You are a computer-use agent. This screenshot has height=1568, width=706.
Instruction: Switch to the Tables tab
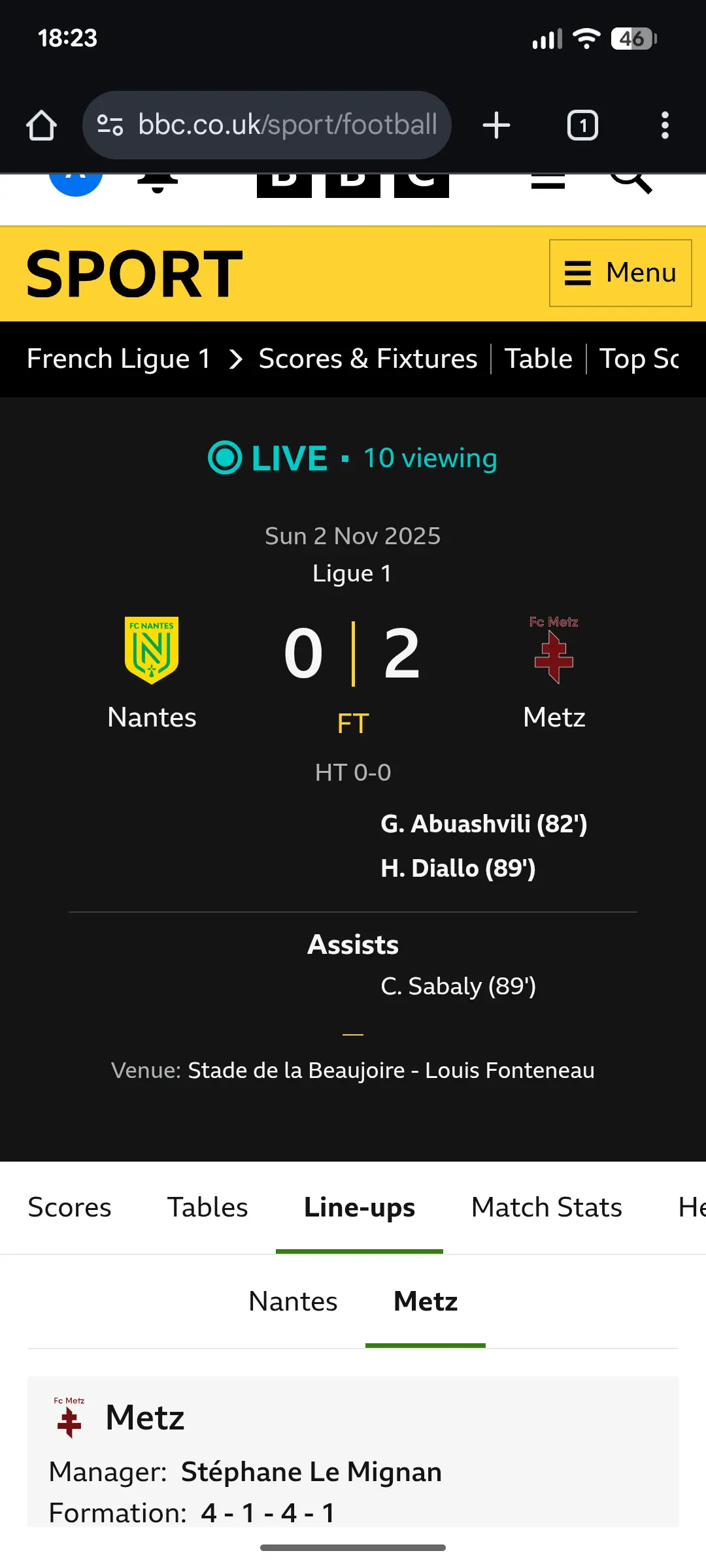[x=207, y=1207]
